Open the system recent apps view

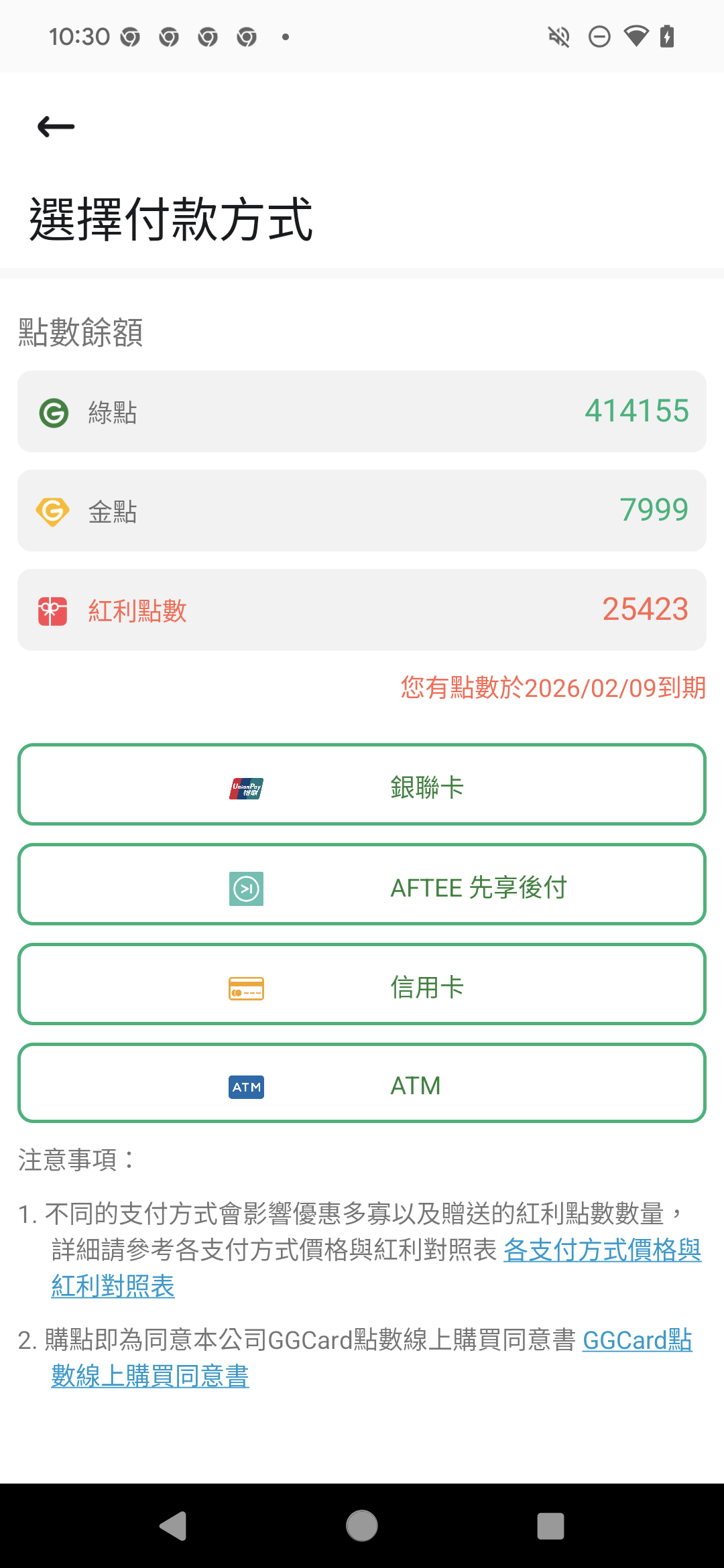pyautogui.click(x=550, y=1526)
